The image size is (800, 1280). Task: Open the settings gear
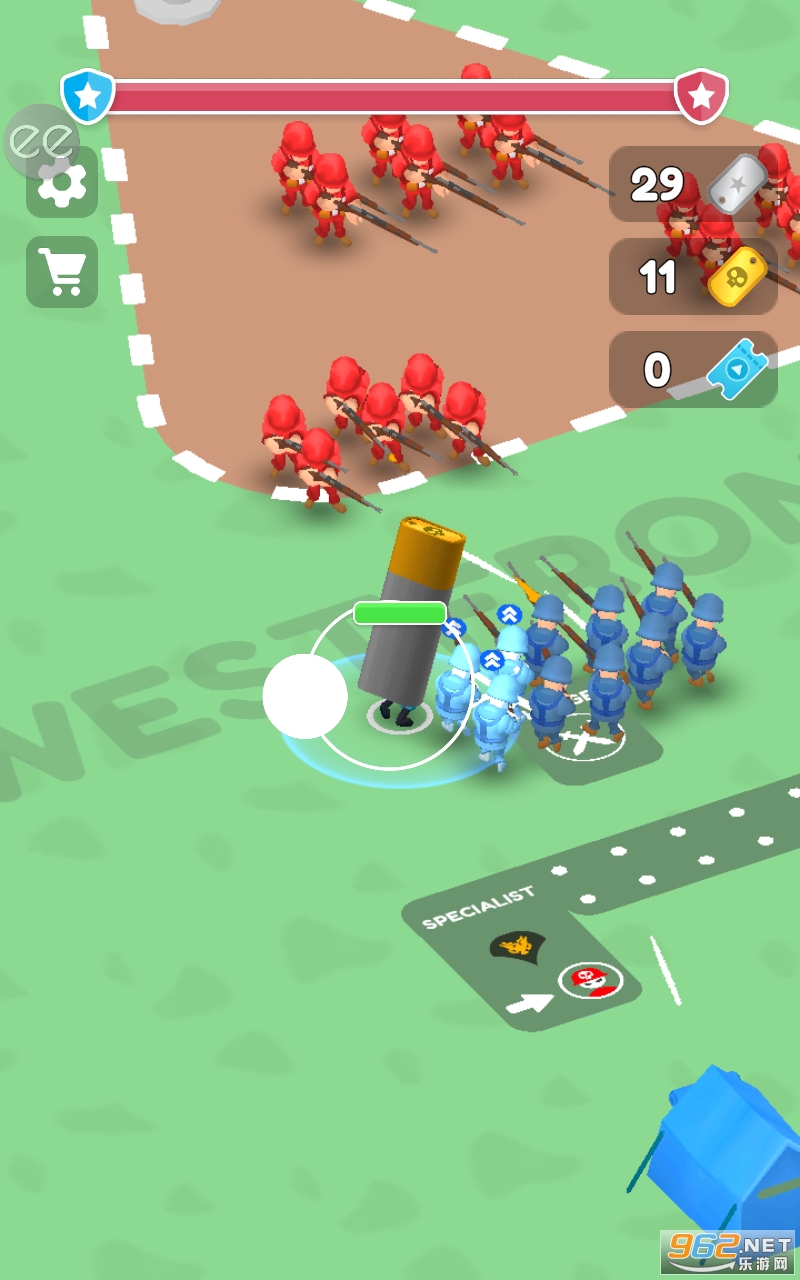pyautogui.click(x=62, y=183)
